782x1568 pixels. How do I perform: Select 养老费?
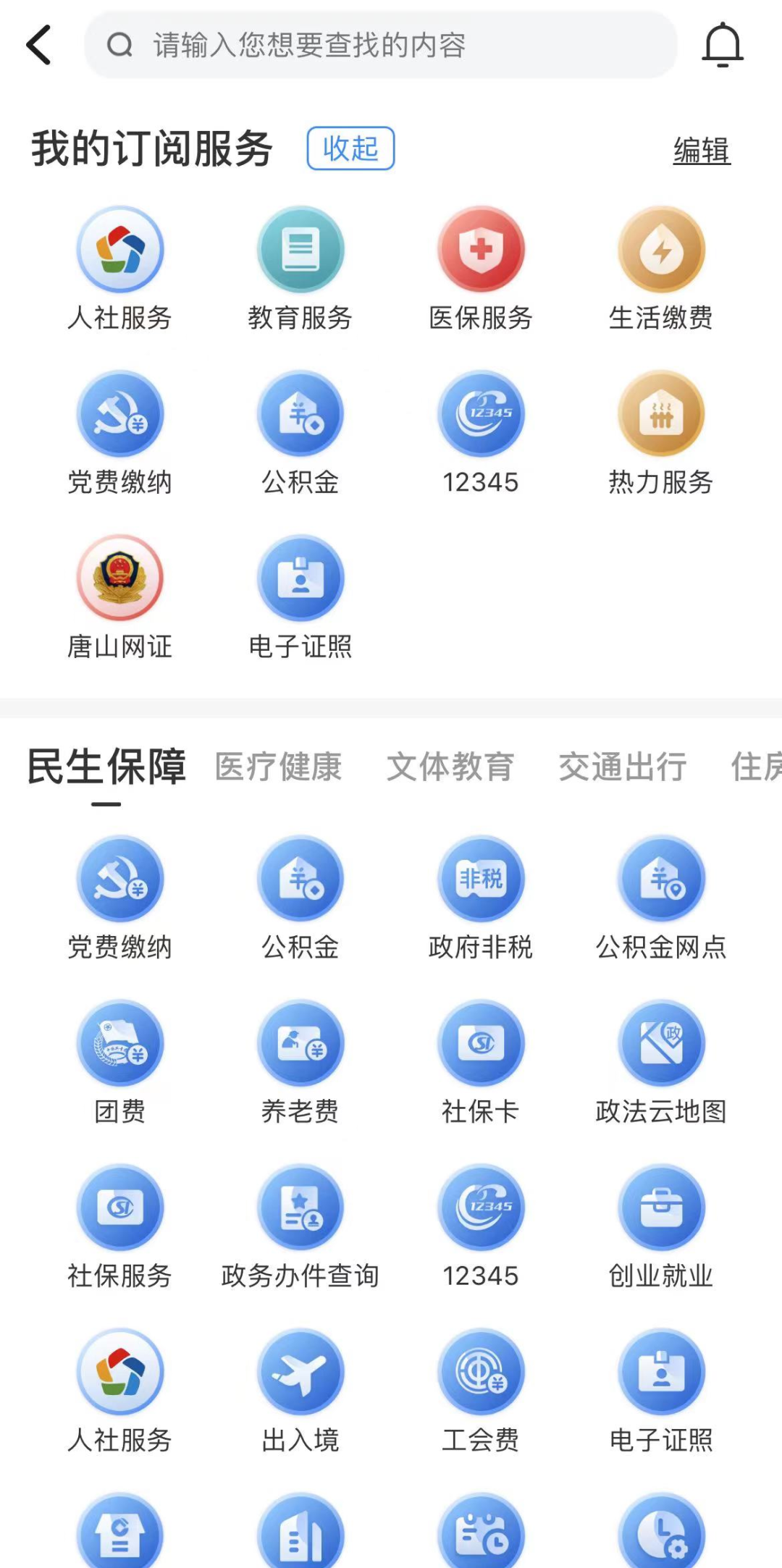coord(300,1063)
